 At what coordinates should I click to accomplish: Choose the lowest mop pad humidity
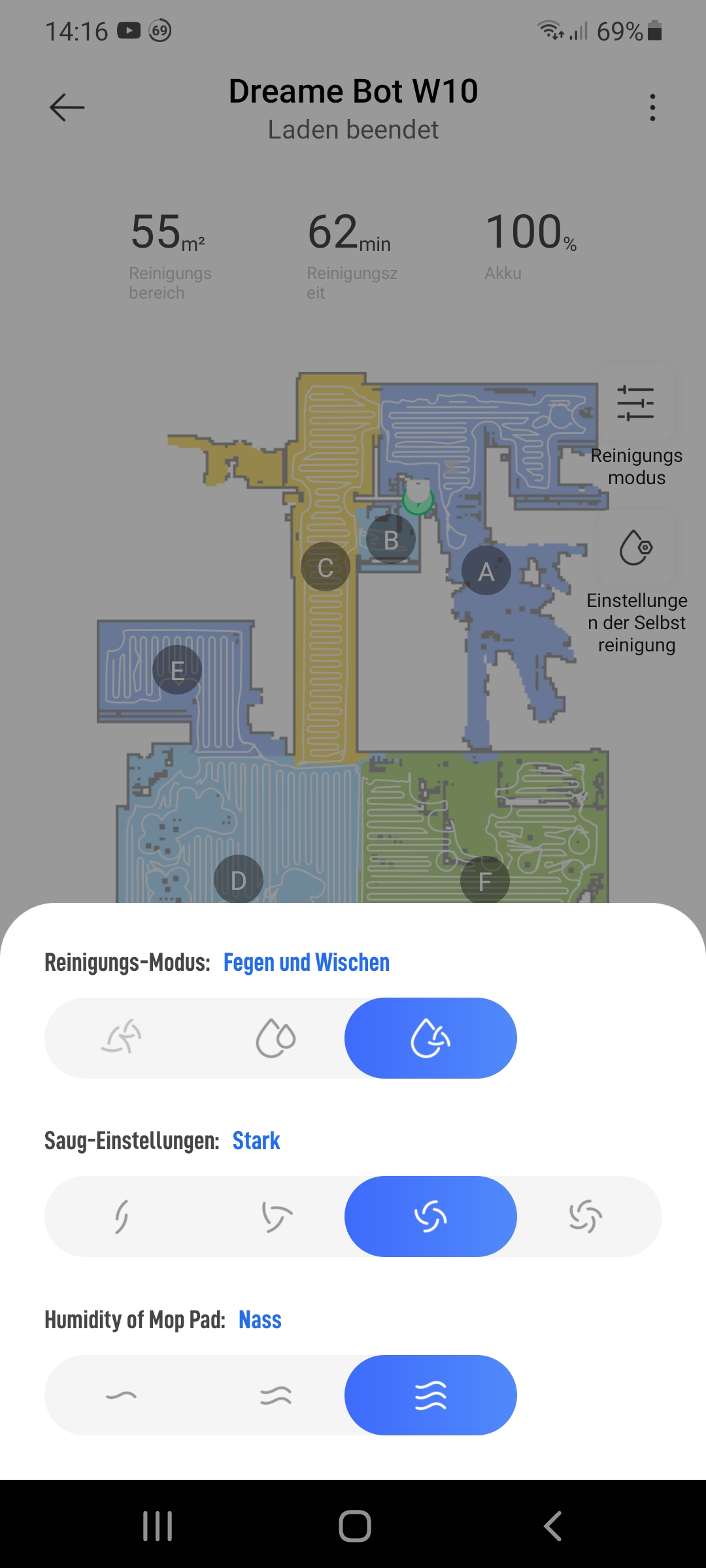[122, 1395]
